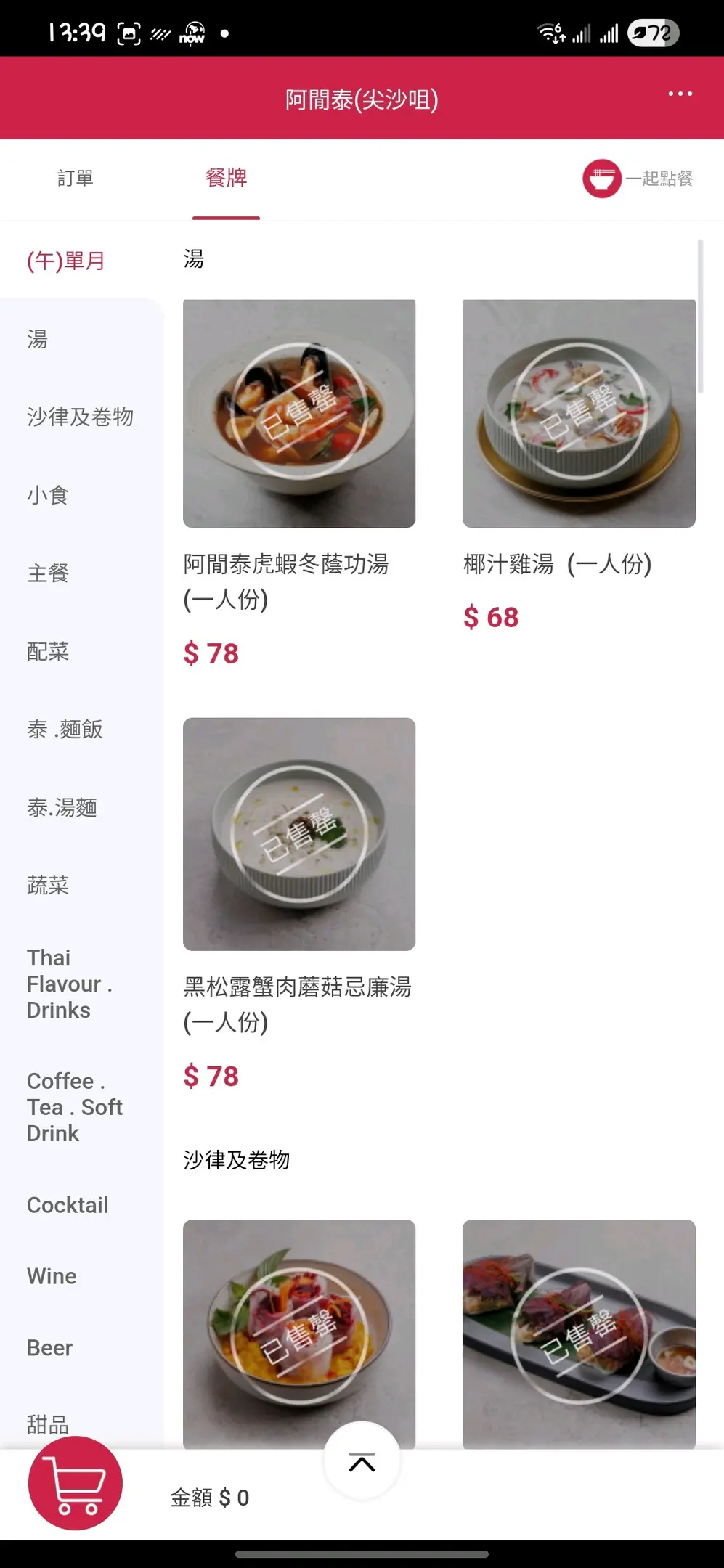This screenshot has width=724, height=1568.
Task: Jump to the 泰.湯麵 category
Action: click(62, 807)
